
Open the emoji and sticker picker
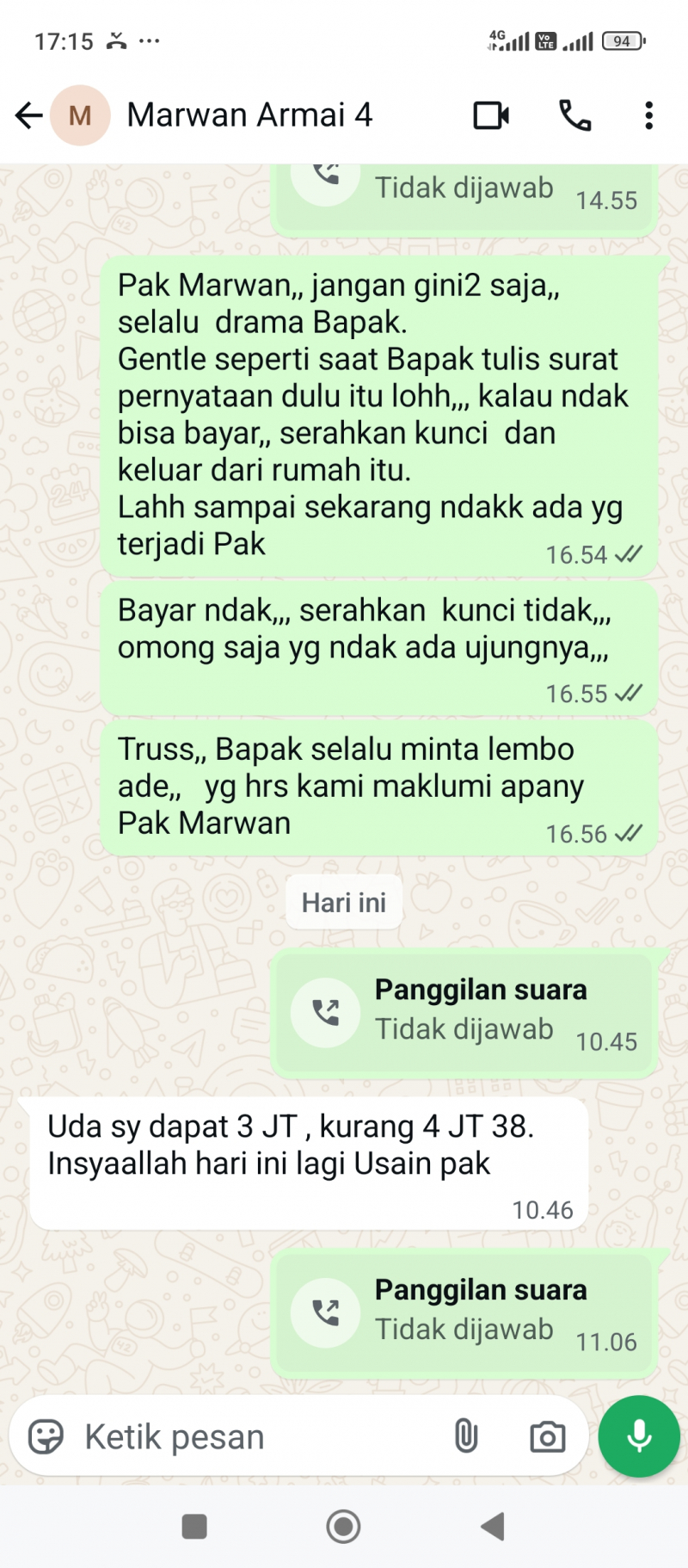46,1436
